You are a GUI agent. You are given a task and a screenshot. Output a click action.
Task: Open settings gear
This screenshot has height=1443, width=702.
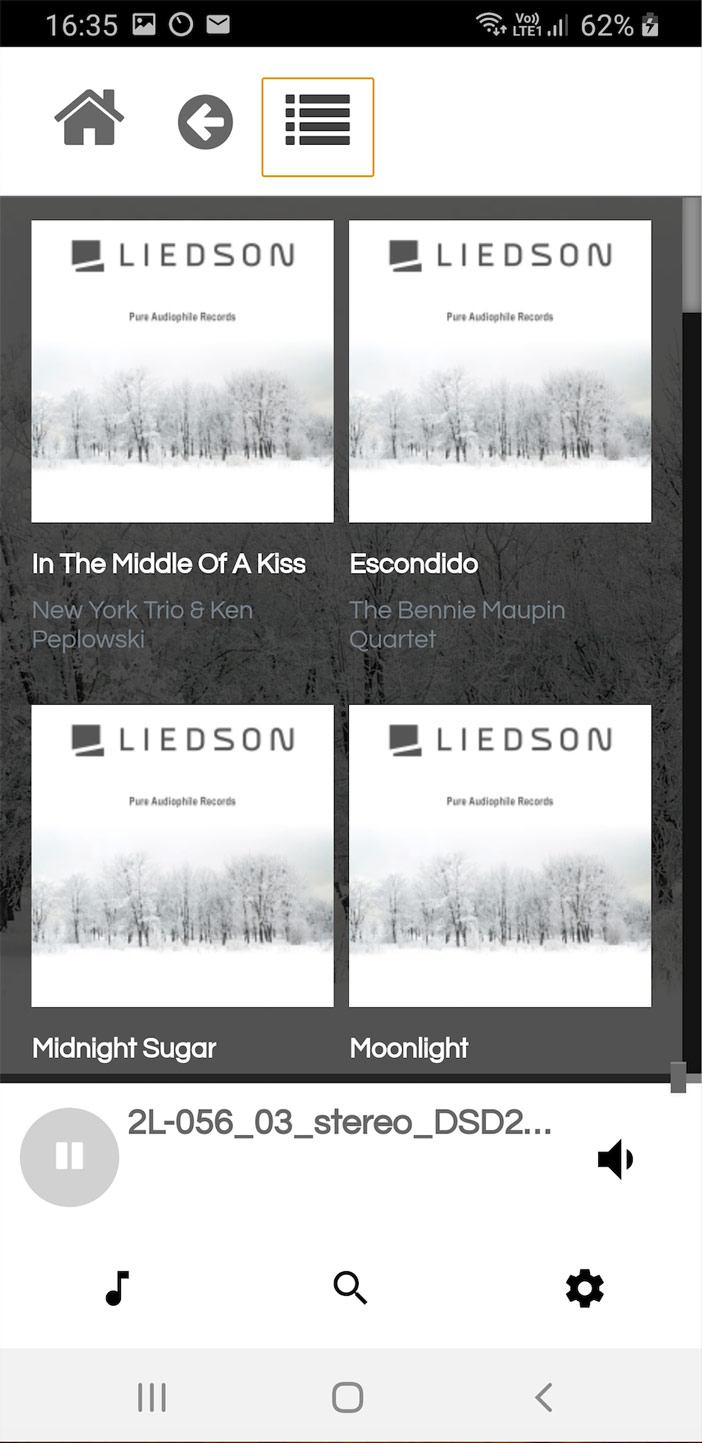(x=585, y=1288)
